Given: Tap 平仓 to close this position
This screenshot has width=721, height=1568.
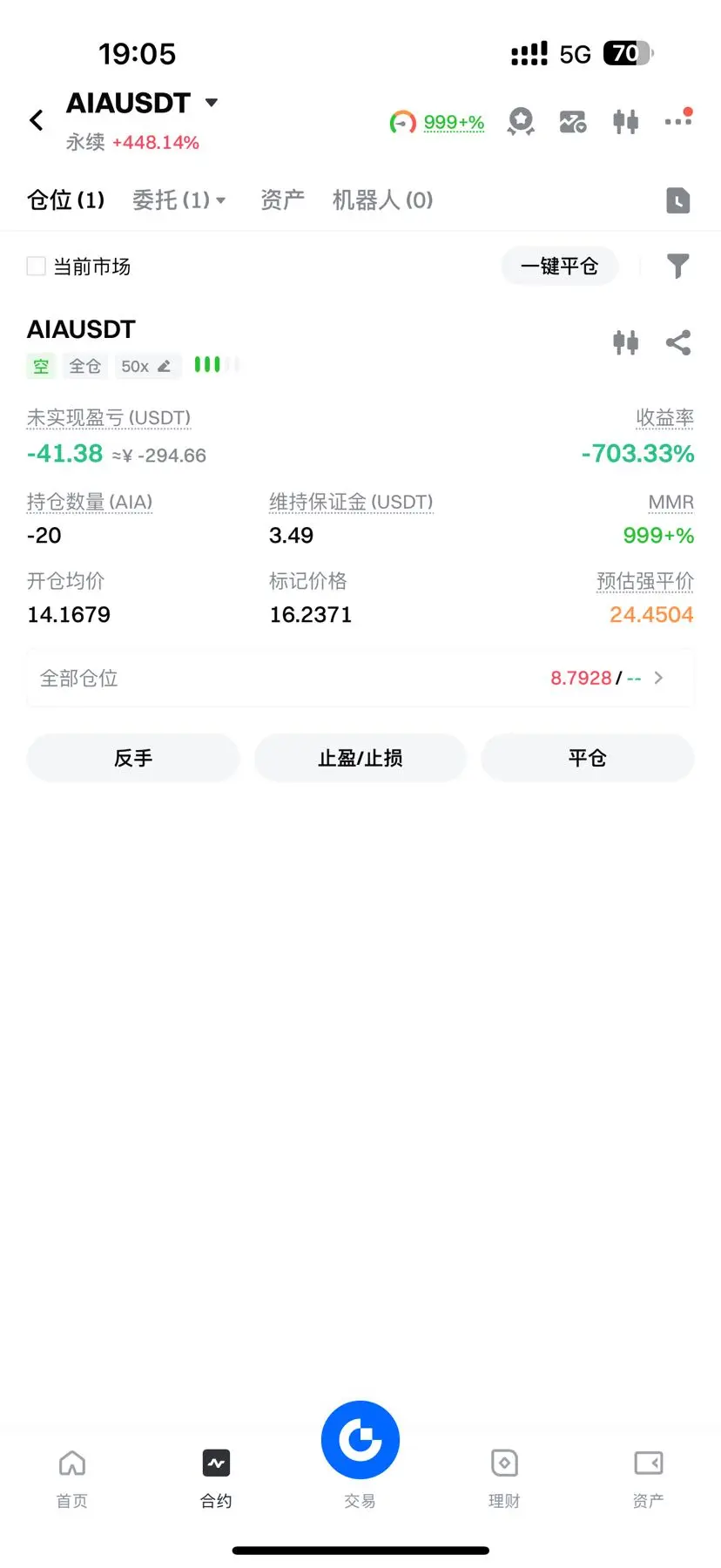Looking at the screenshot, I should (x=587, y=758).
